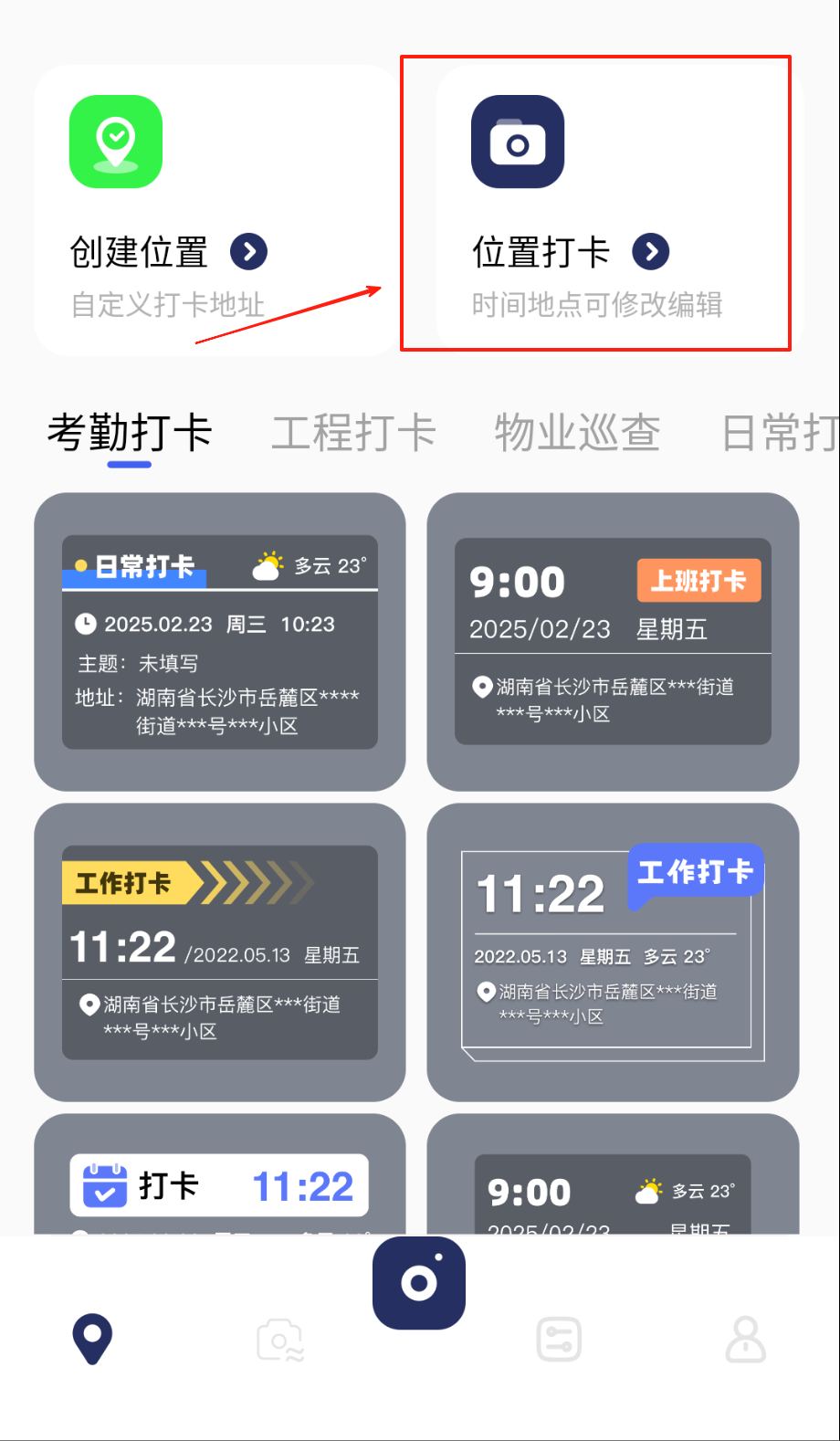The width and height of the screenshot is (840, 1441).
Task: Open the sliders settings bottom tab
Action: click(559, 1341)
